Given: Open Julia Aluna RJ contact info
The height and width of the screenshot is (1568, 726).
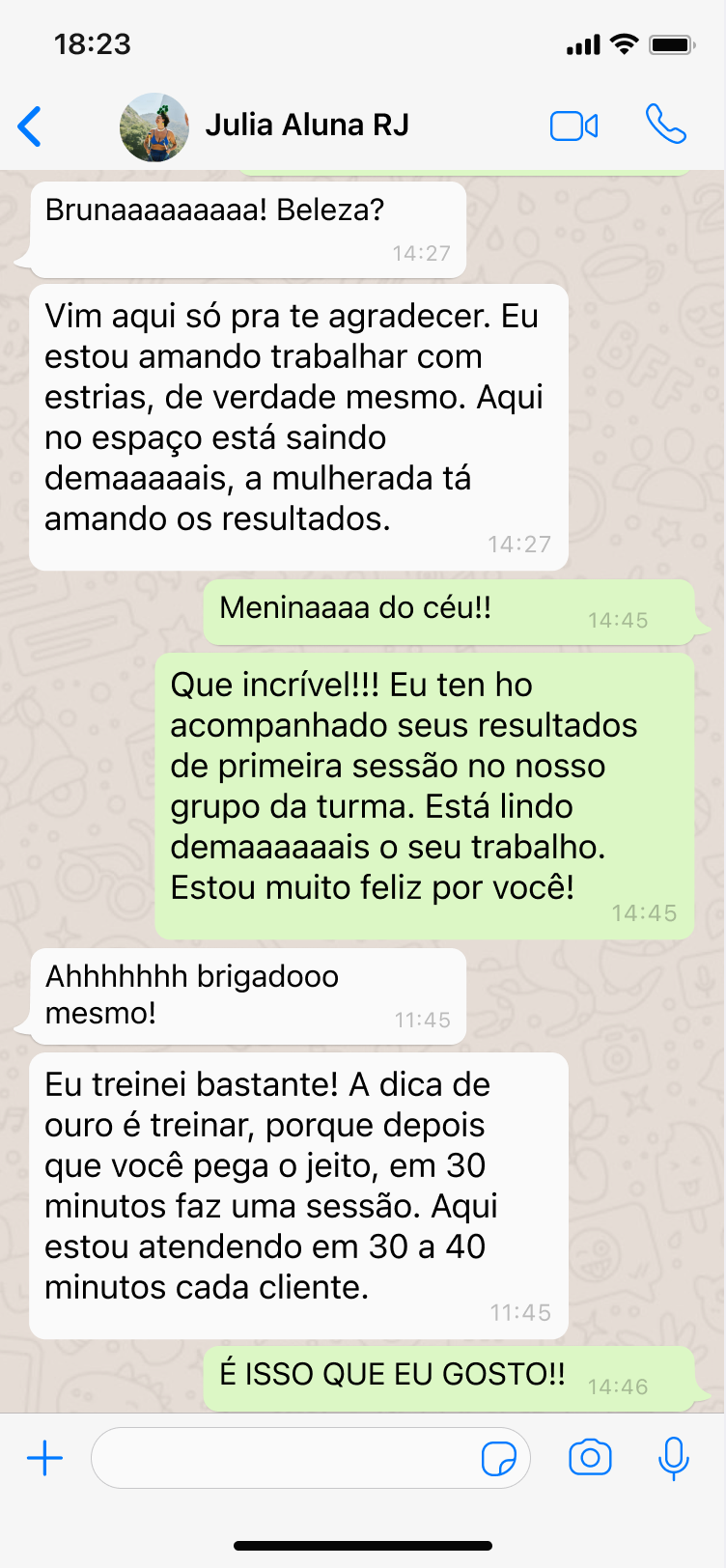Looking at the screenshot, I should [x=306, y=126].
